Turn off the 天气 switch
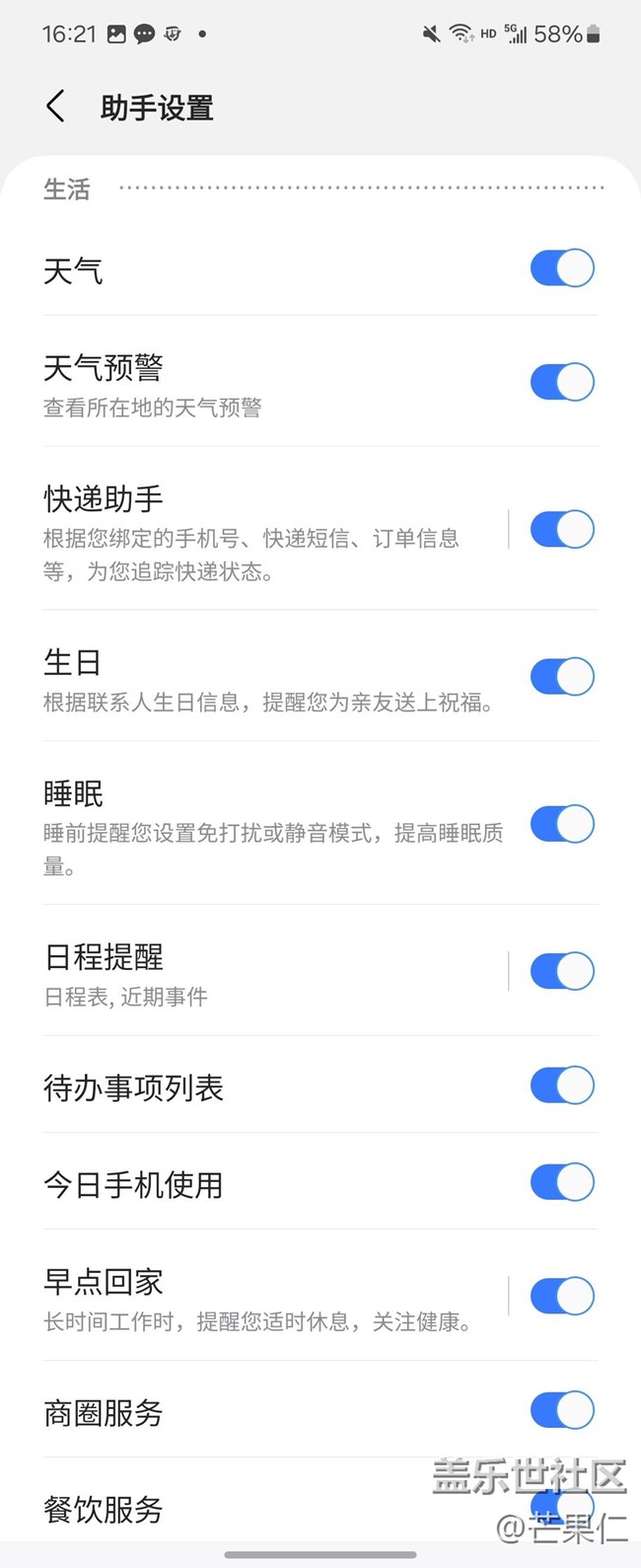 [x=562, y=268]
